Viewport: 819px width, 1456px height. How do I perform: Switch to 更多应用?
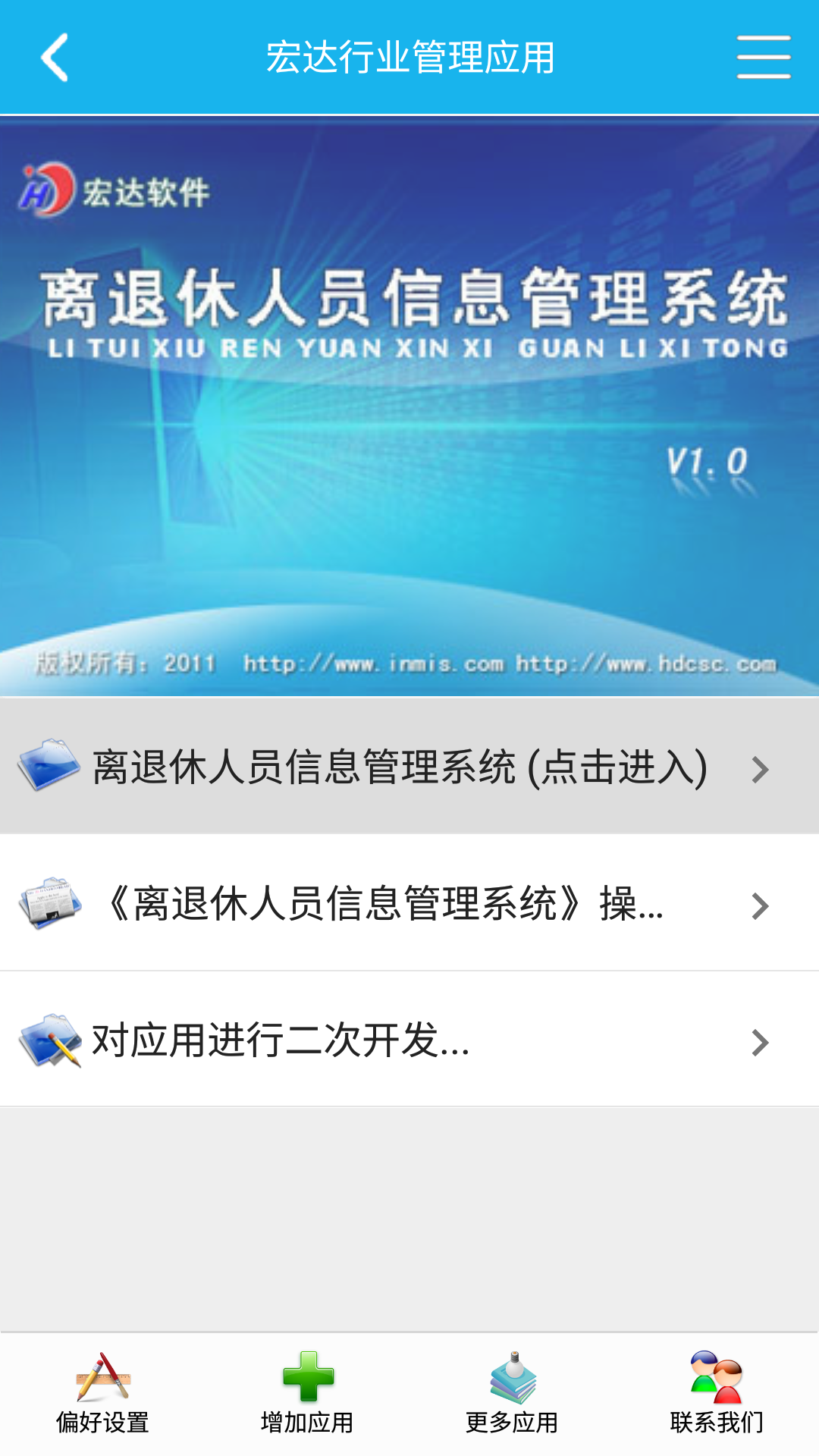[512, 1393]
